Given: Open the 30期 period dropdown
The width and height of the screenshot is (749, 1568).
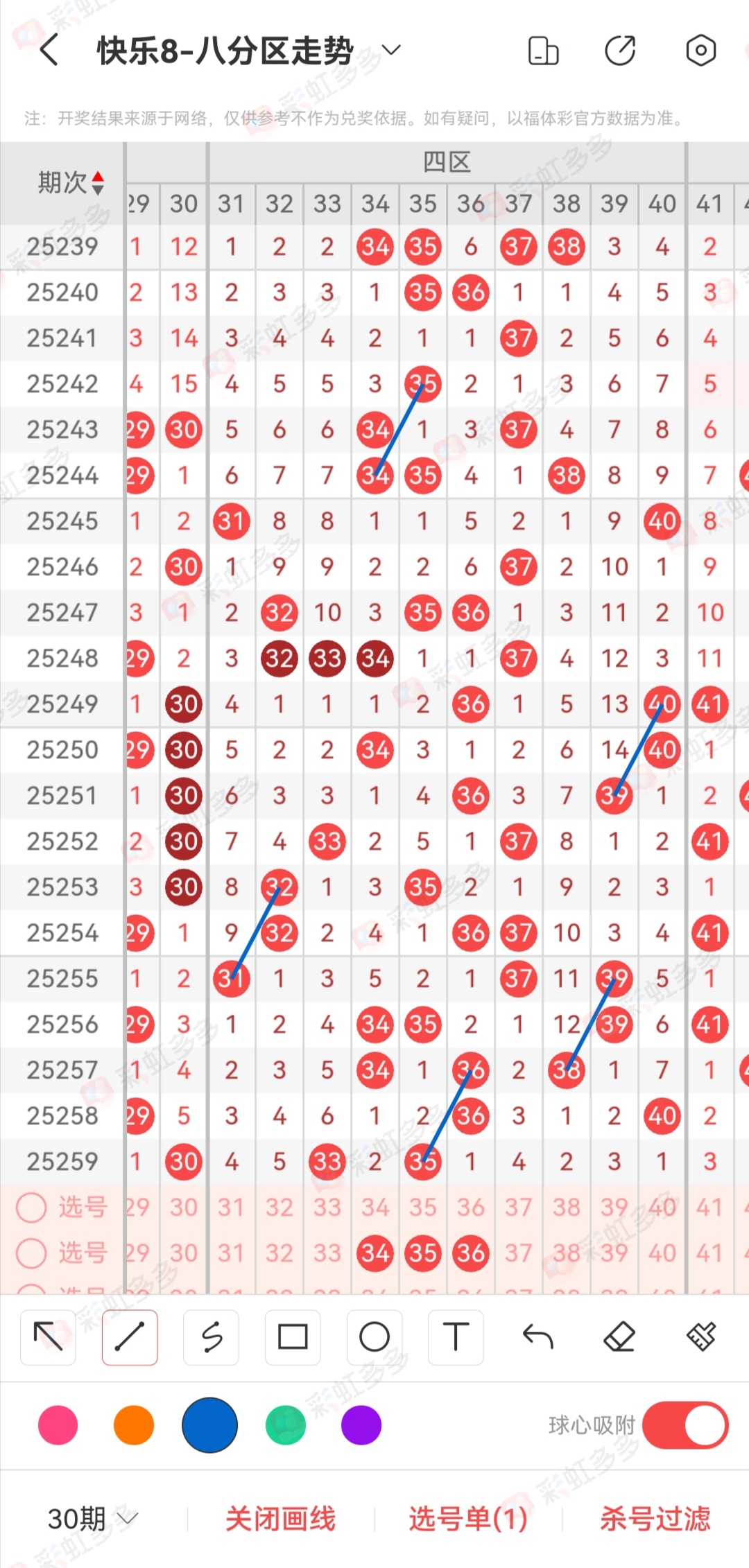Looking at the screenshot, I should tap(93, 1519).
